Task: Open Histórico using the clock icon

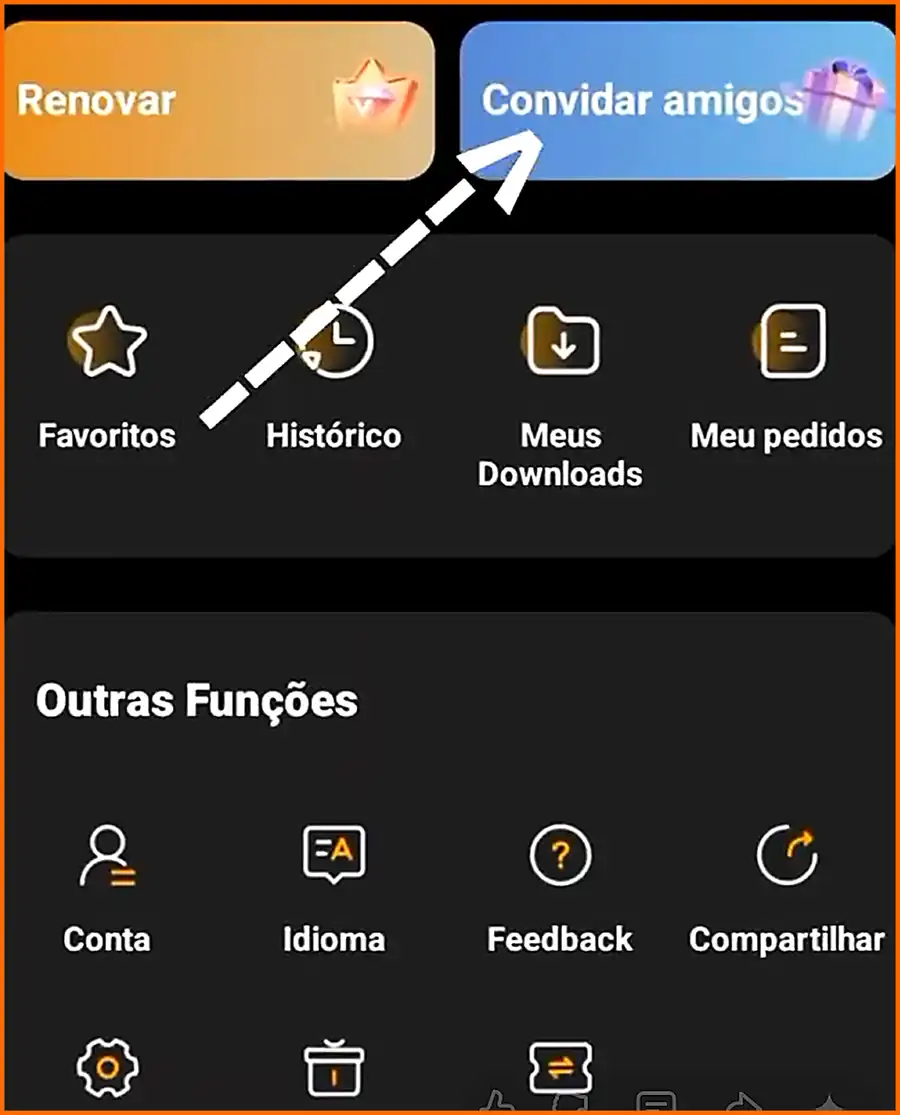Action: click(334, 341)
